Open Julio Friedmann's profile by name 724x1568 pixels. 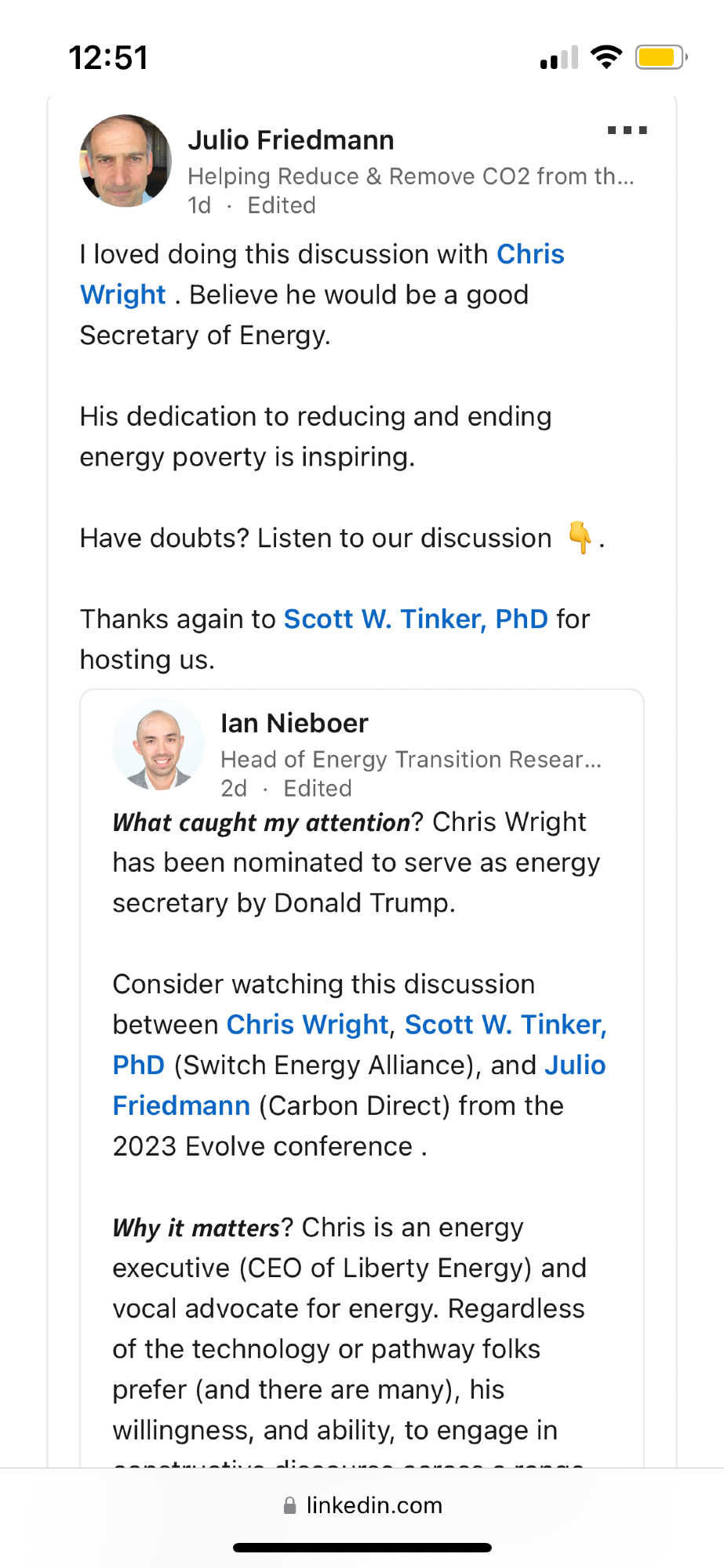[291, 140]
